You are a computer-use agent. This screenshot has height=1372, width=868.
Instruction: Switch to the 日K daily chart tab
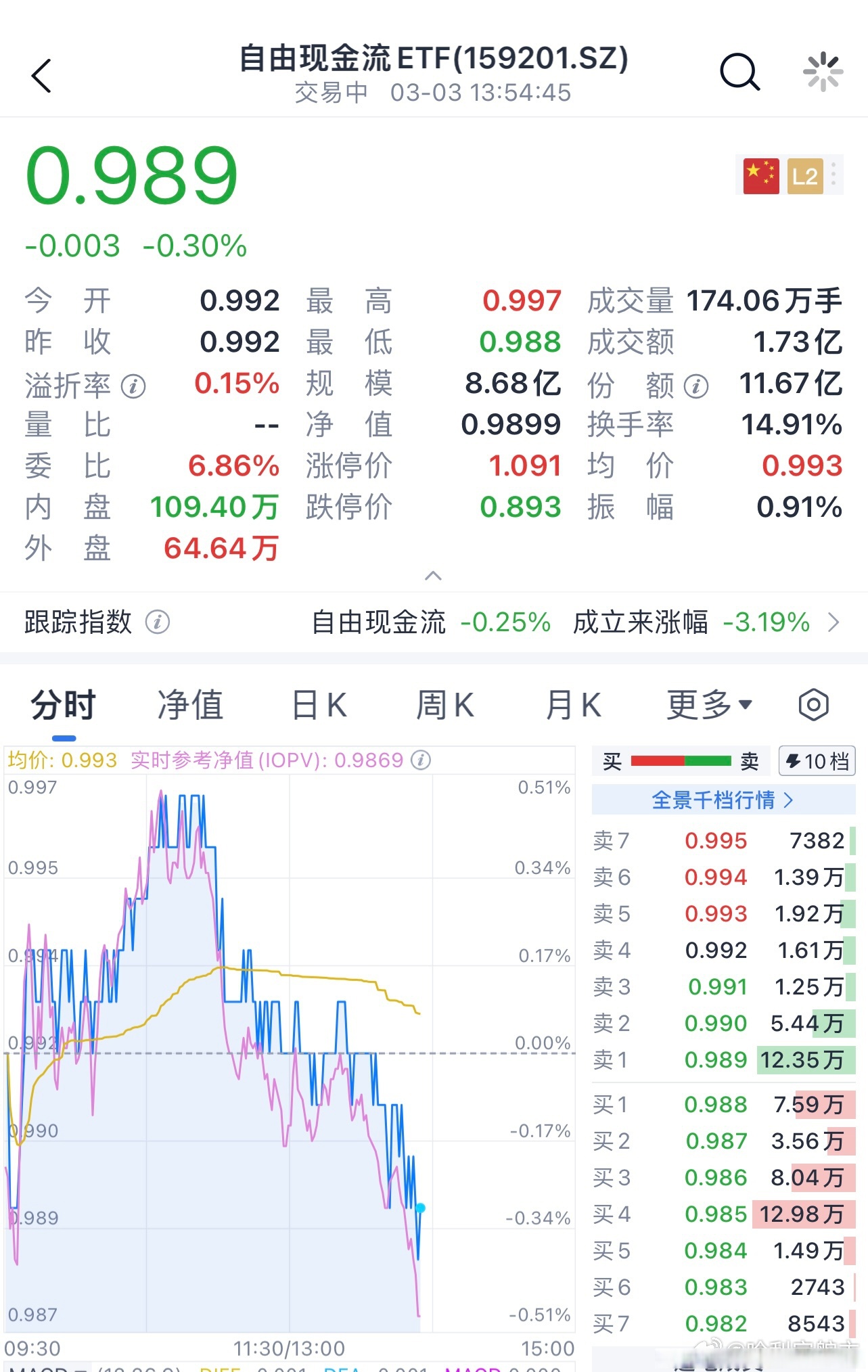319,704
